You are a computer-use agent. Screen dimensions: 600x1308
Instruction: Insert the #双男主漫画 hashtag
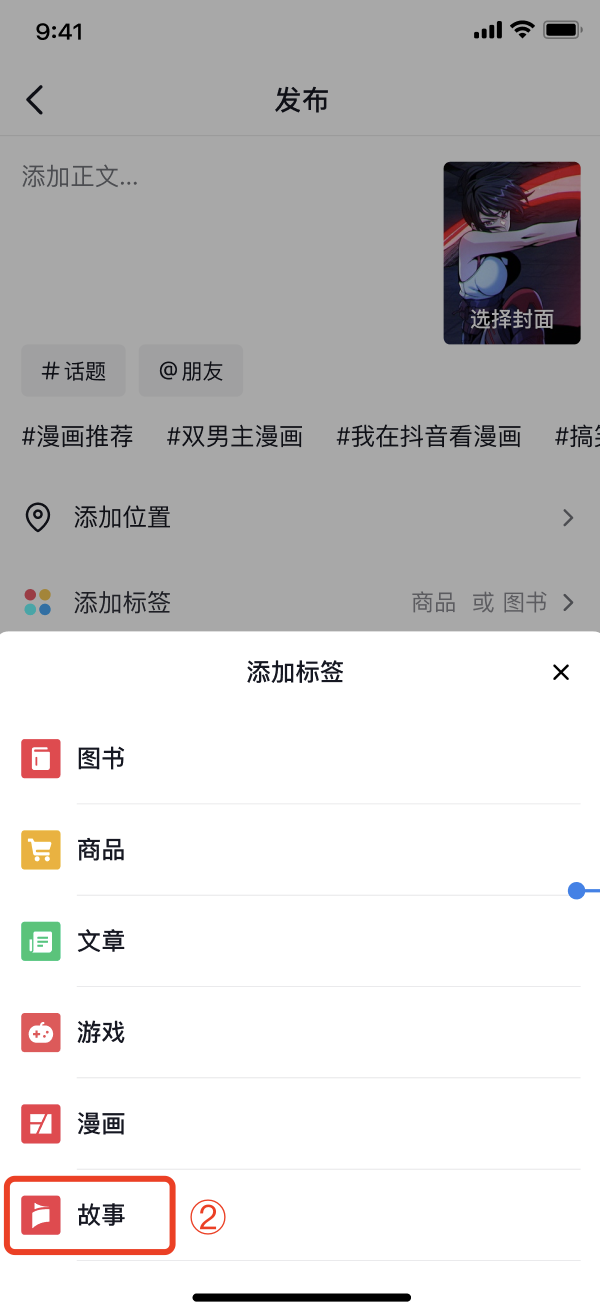(235, 436)
